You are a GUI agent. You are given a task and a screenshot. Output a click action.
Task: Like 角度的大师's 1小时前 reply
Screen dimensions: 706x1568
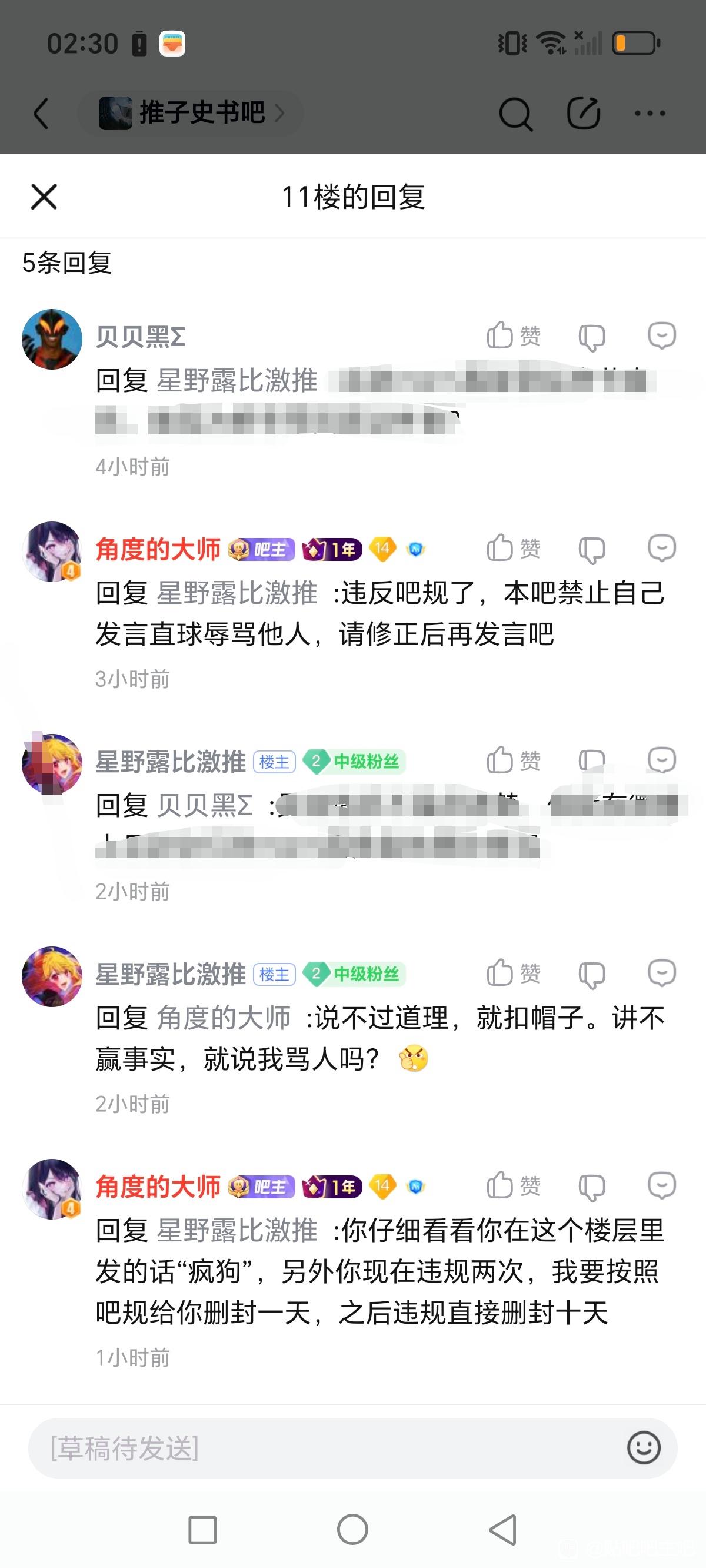point(514,1185)
